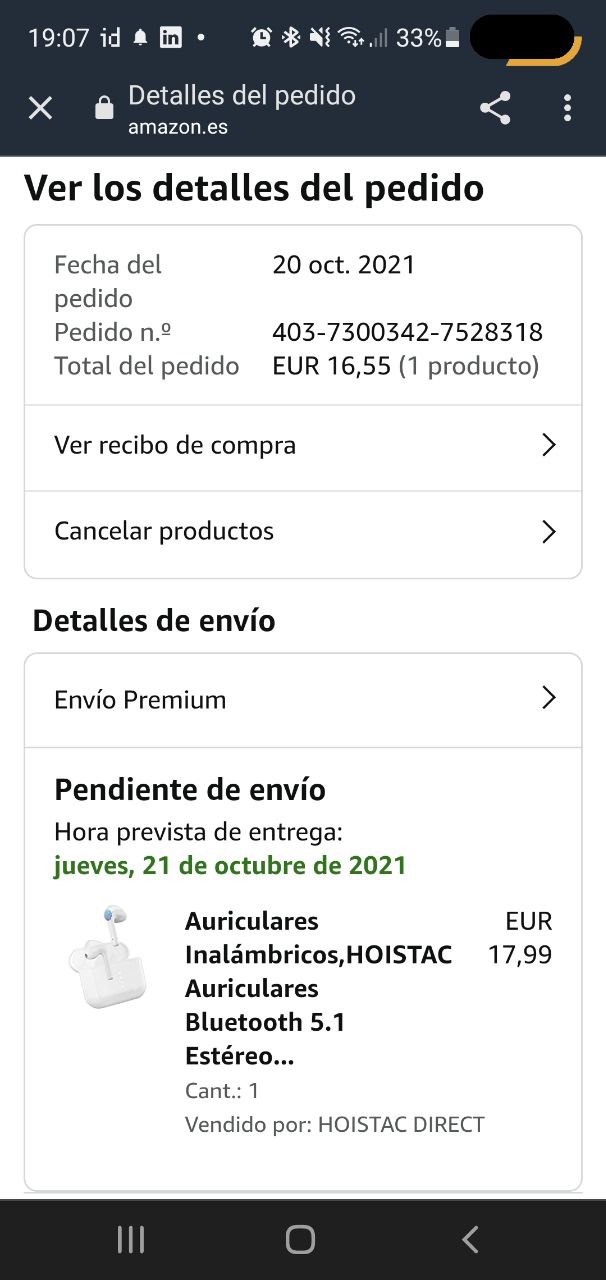606x1280 pixels.
Task: Open the recent apps view
Action: tap(131, 1240)
